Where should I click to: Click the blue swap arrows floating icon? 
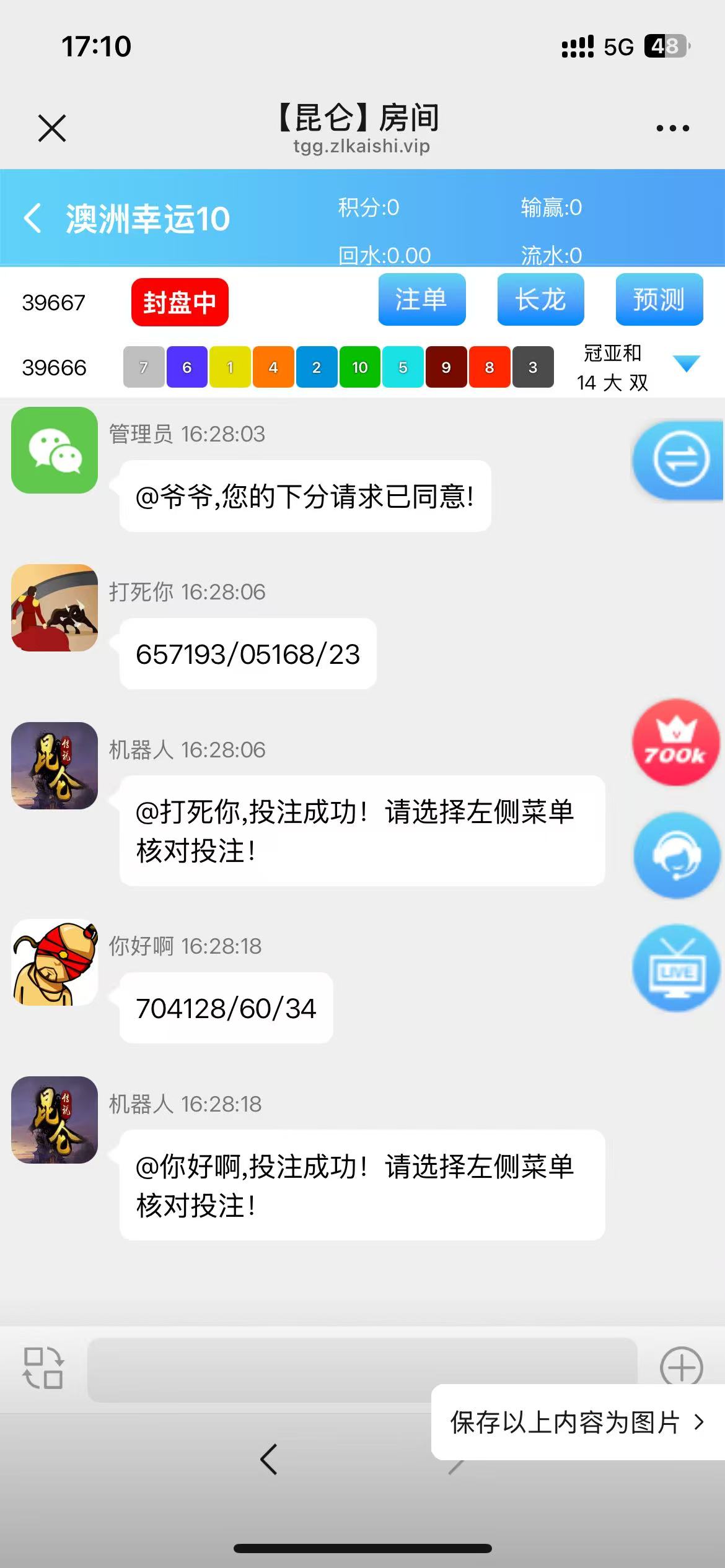click(675, 460)
